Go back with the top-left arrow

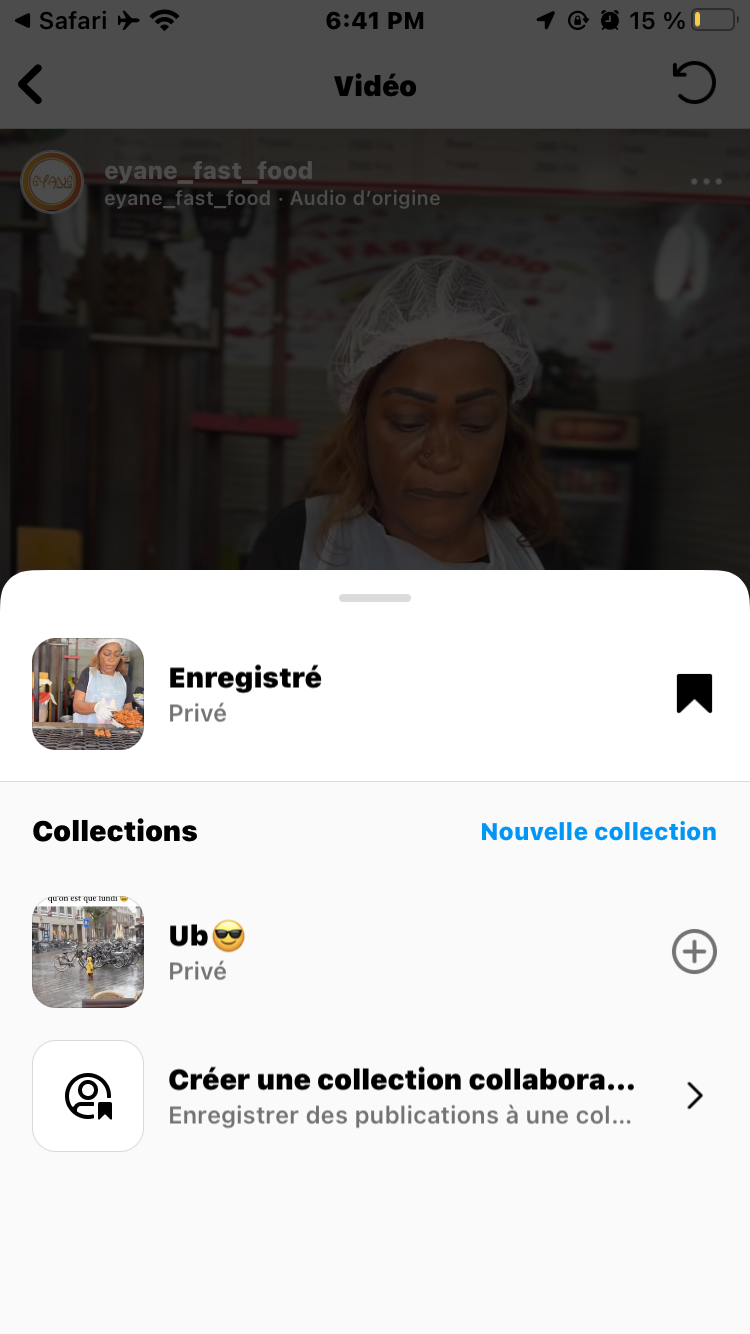(x=32, y=85)
